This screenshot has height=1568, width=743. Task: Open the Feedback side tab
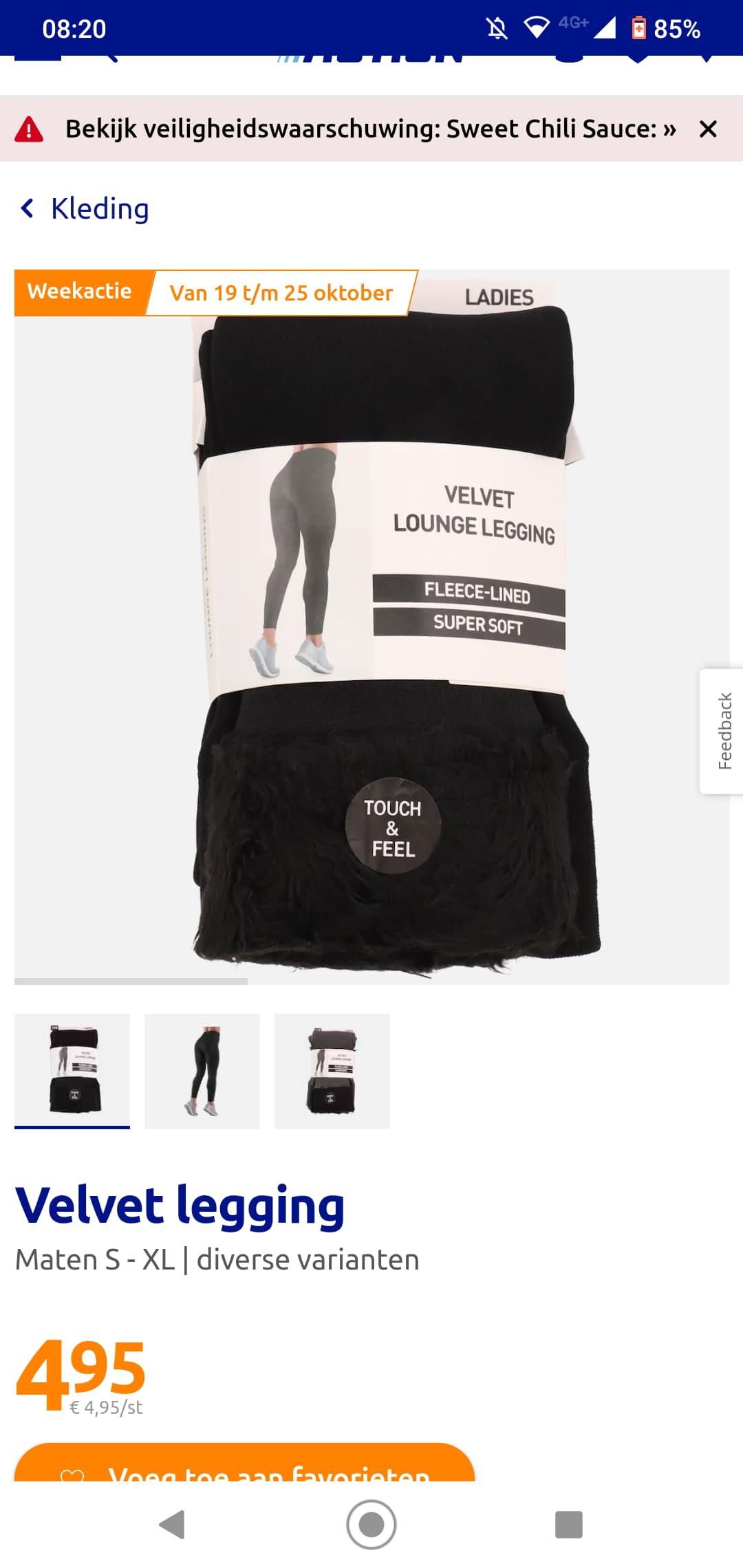pyautogui.click(x=722, y=731)
